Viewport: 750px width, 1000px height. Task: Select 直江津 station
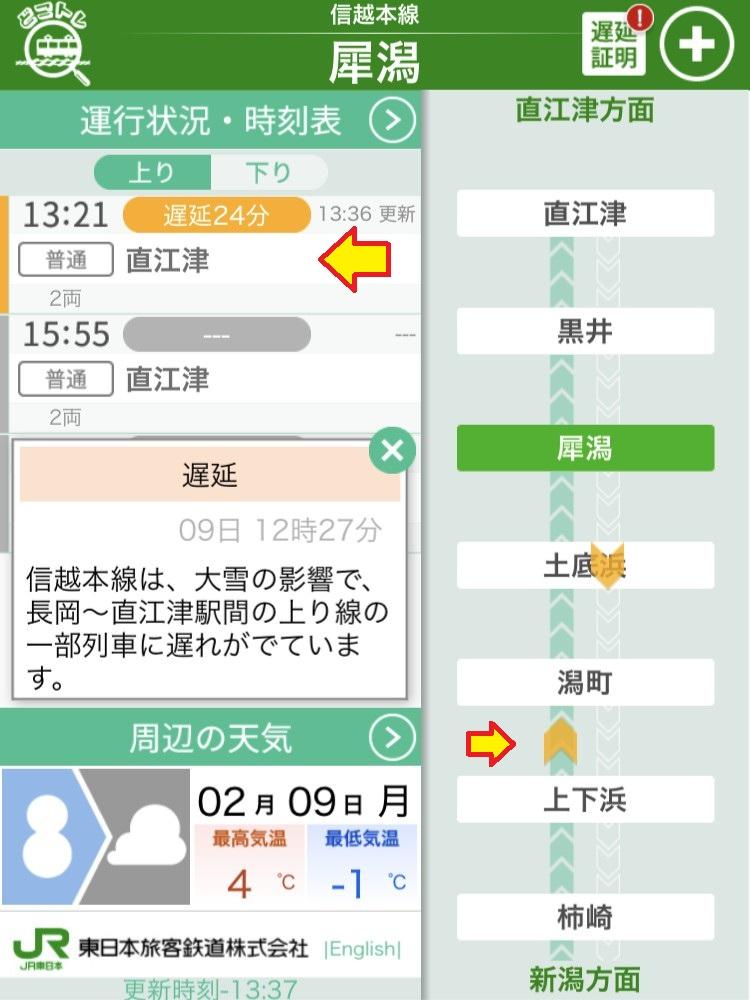point(585,213)
